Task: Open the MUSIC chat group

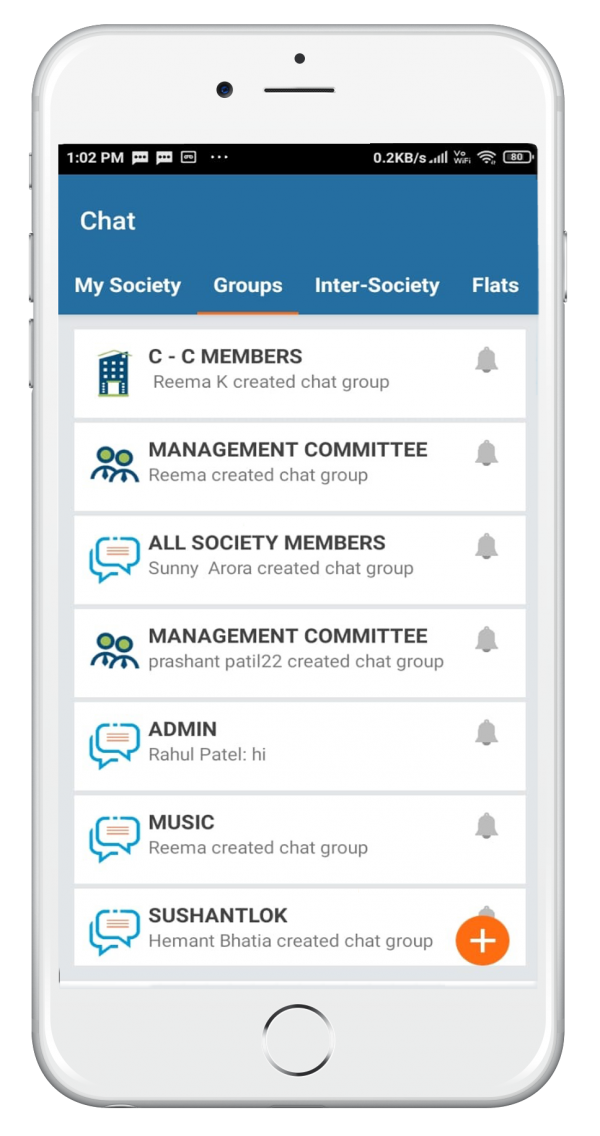Action: coord(300,839)
